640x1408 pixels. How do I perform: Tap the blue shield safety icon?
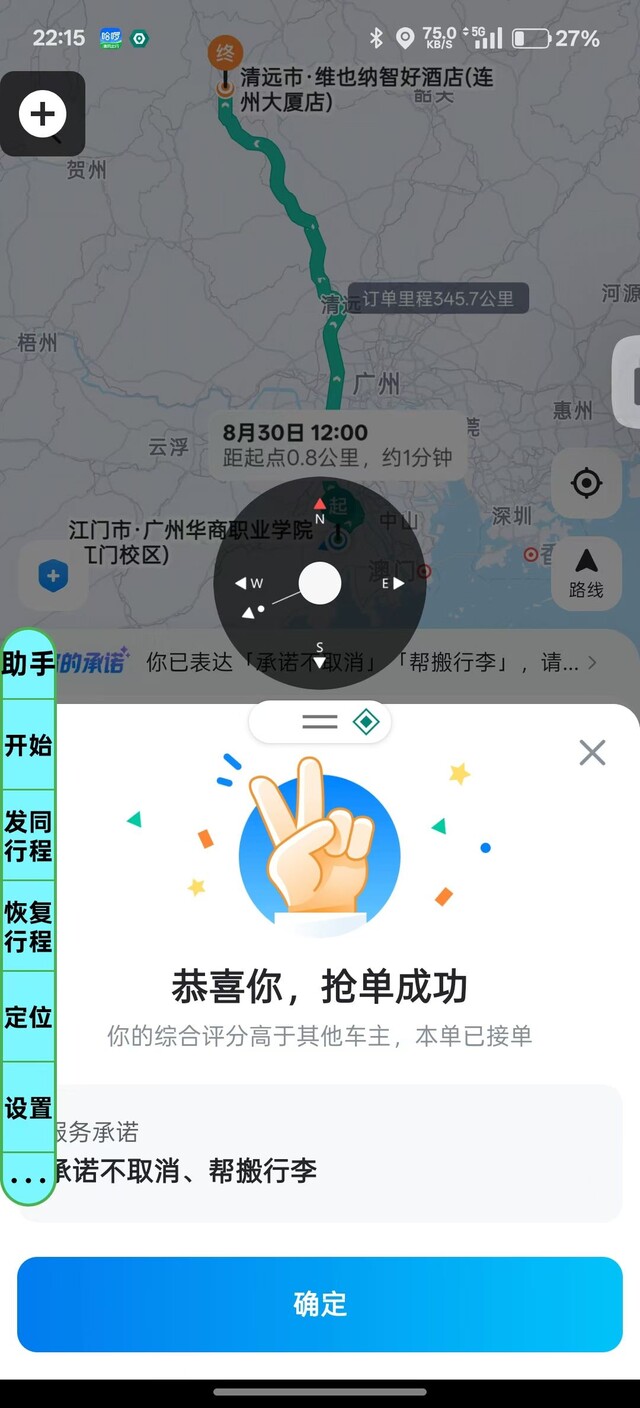click(52, 575)
